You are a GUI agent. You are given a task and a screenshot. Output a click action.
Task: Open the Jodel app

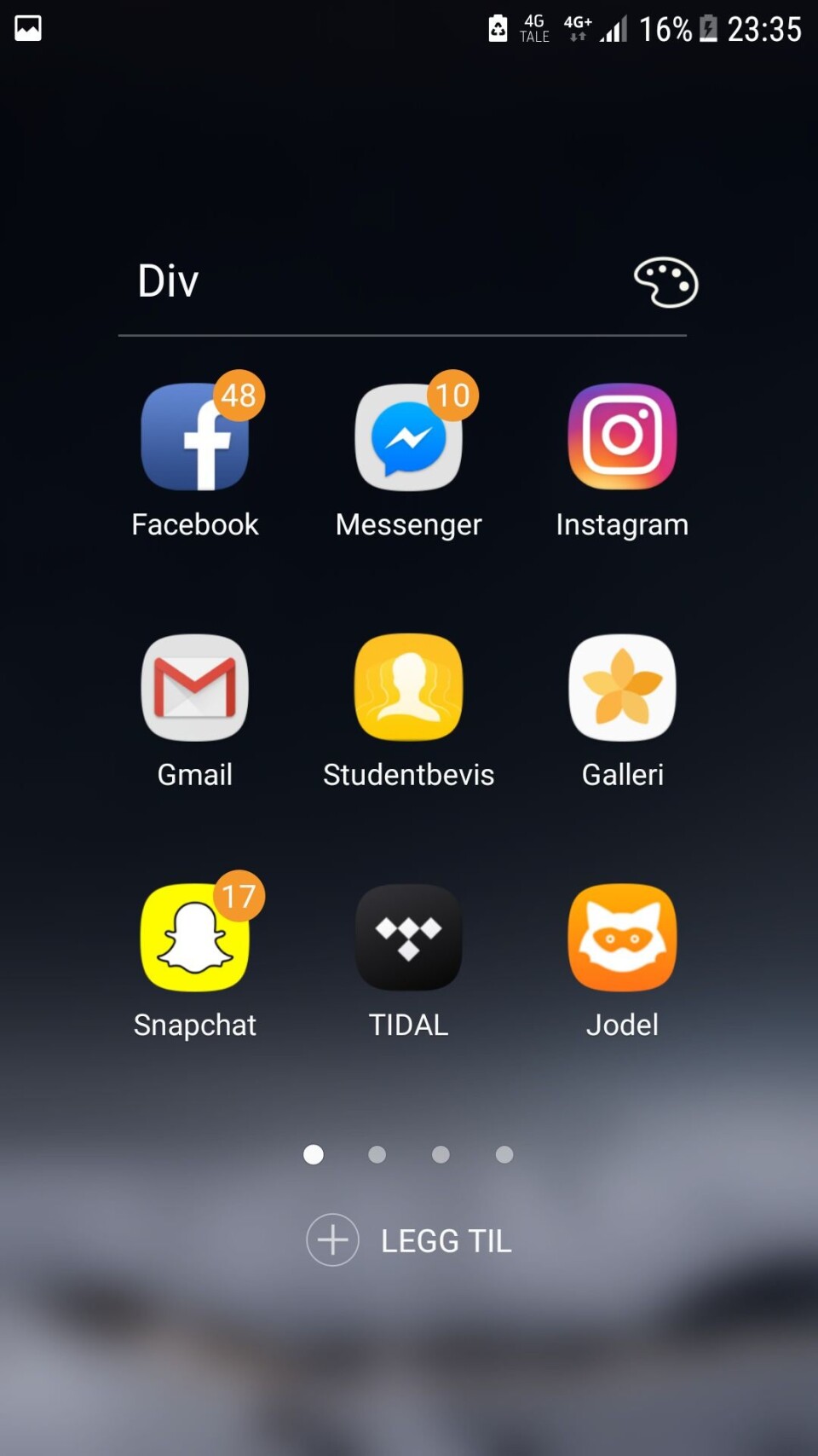[622, 938]
